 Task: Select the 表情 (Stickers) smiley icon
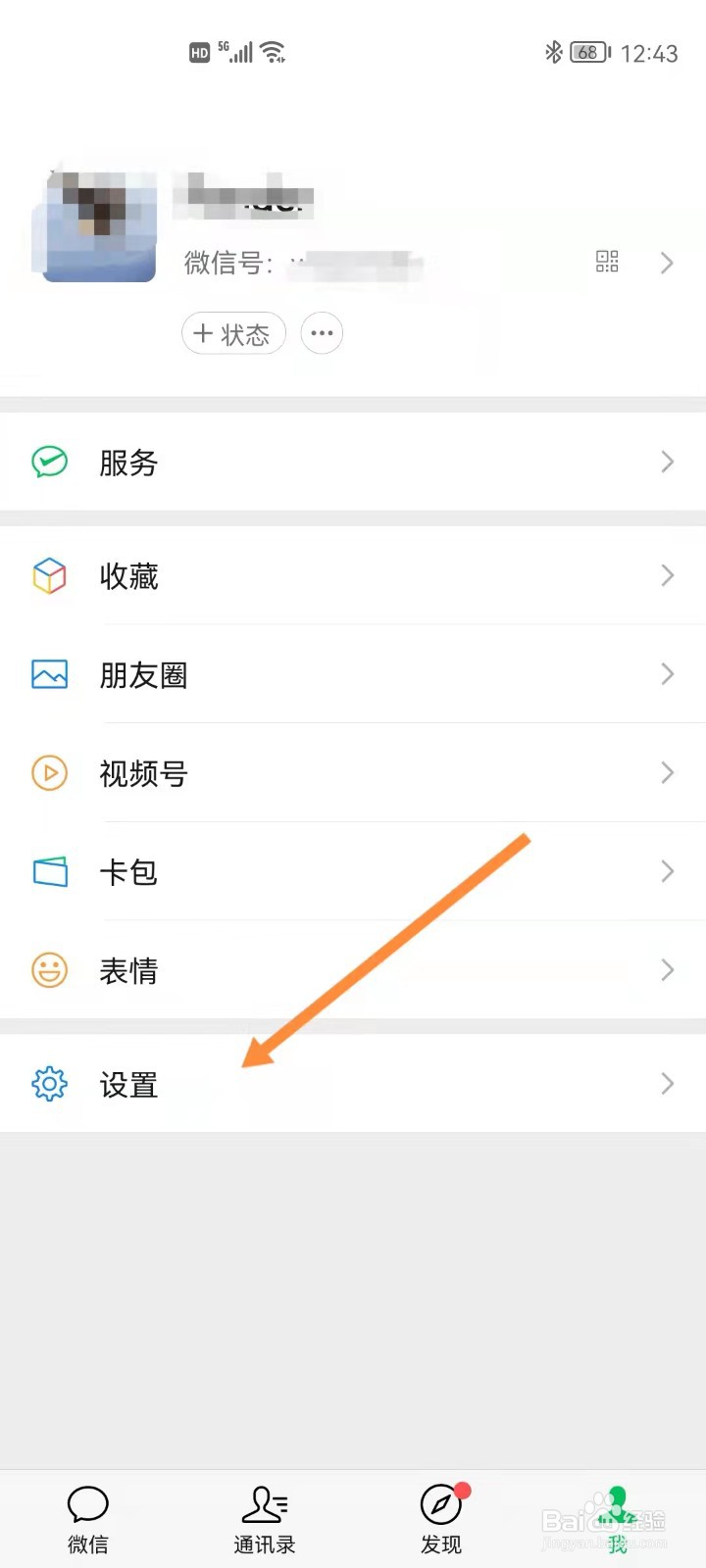[x=48, y=970]
